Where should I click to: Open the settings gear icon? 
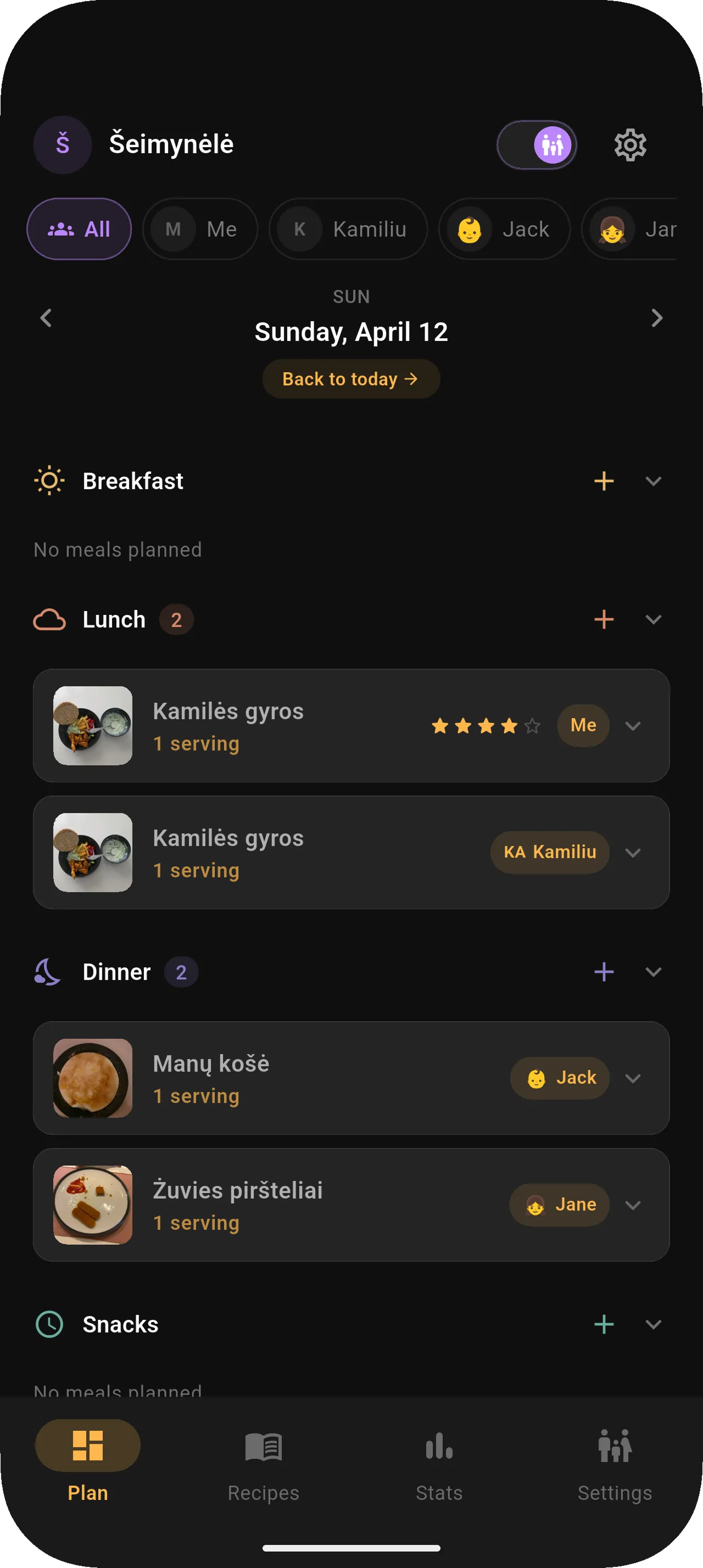click(x=631, y=144)
